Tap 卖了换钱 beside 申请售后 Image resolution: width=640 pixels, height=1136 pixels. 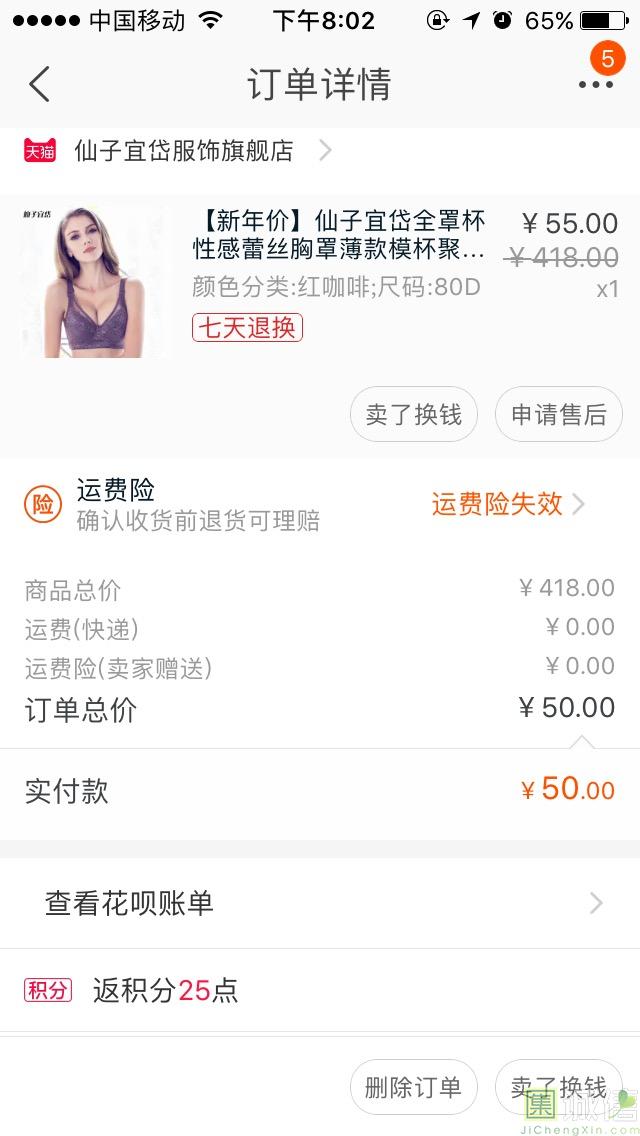pyautogui.click(x=414, y=414)
